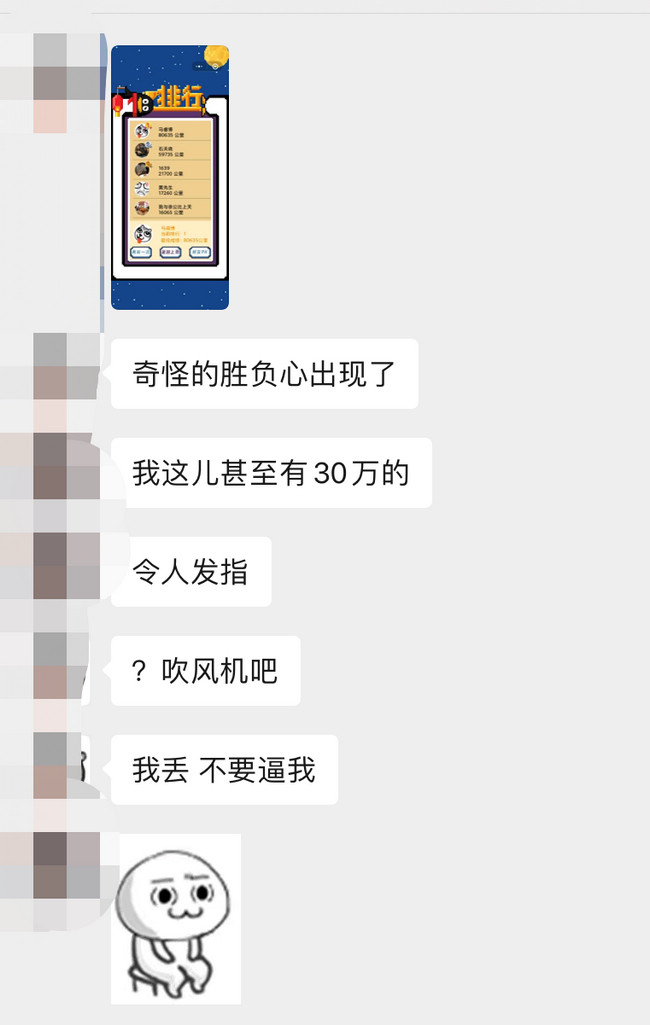Open sender avatar beside 奇怪的胜负心出现了
This screenshot has width=650, height=1025.
tap(66, 372)
